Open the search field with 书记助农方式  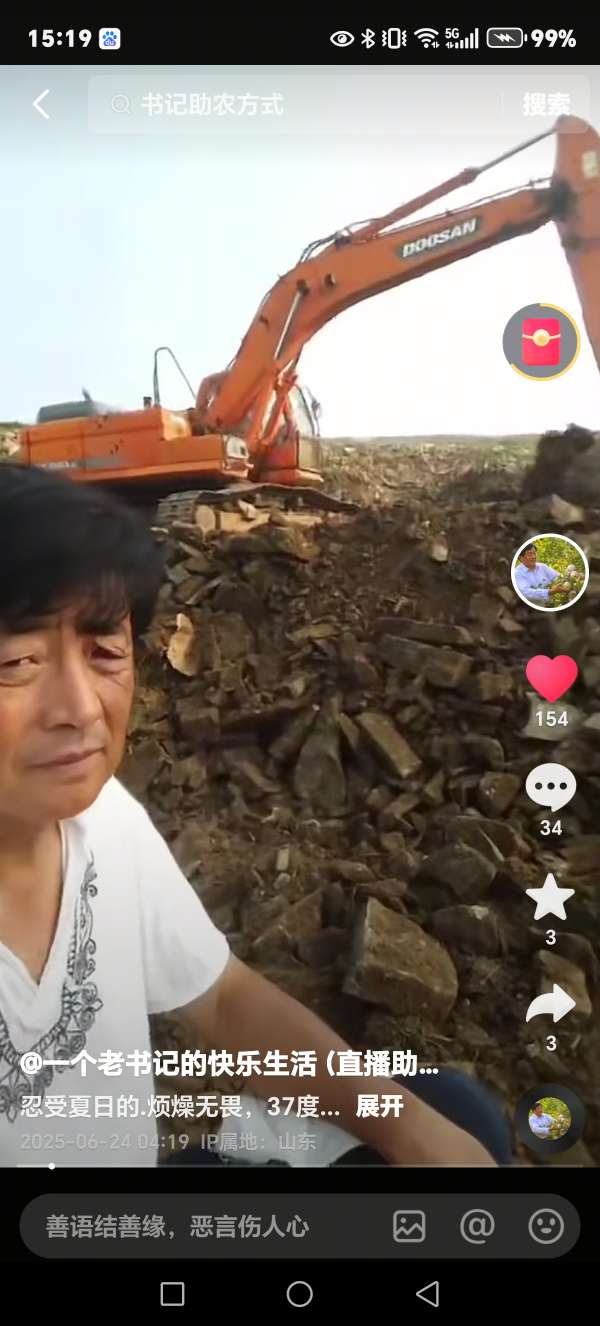pos(300,104)
